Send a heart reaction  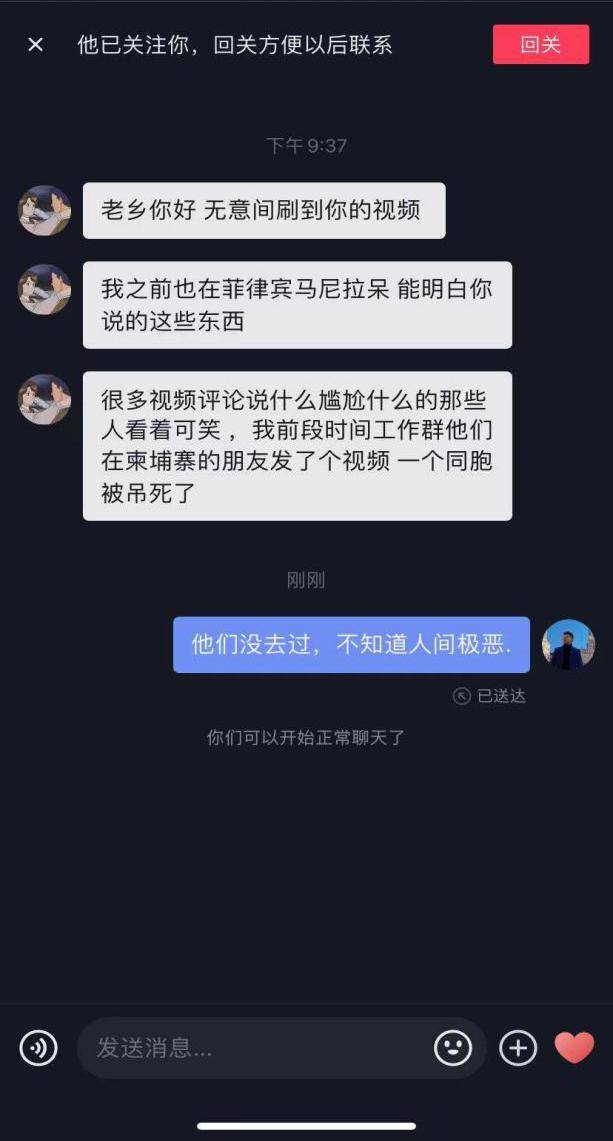(x=574, y=1048)
